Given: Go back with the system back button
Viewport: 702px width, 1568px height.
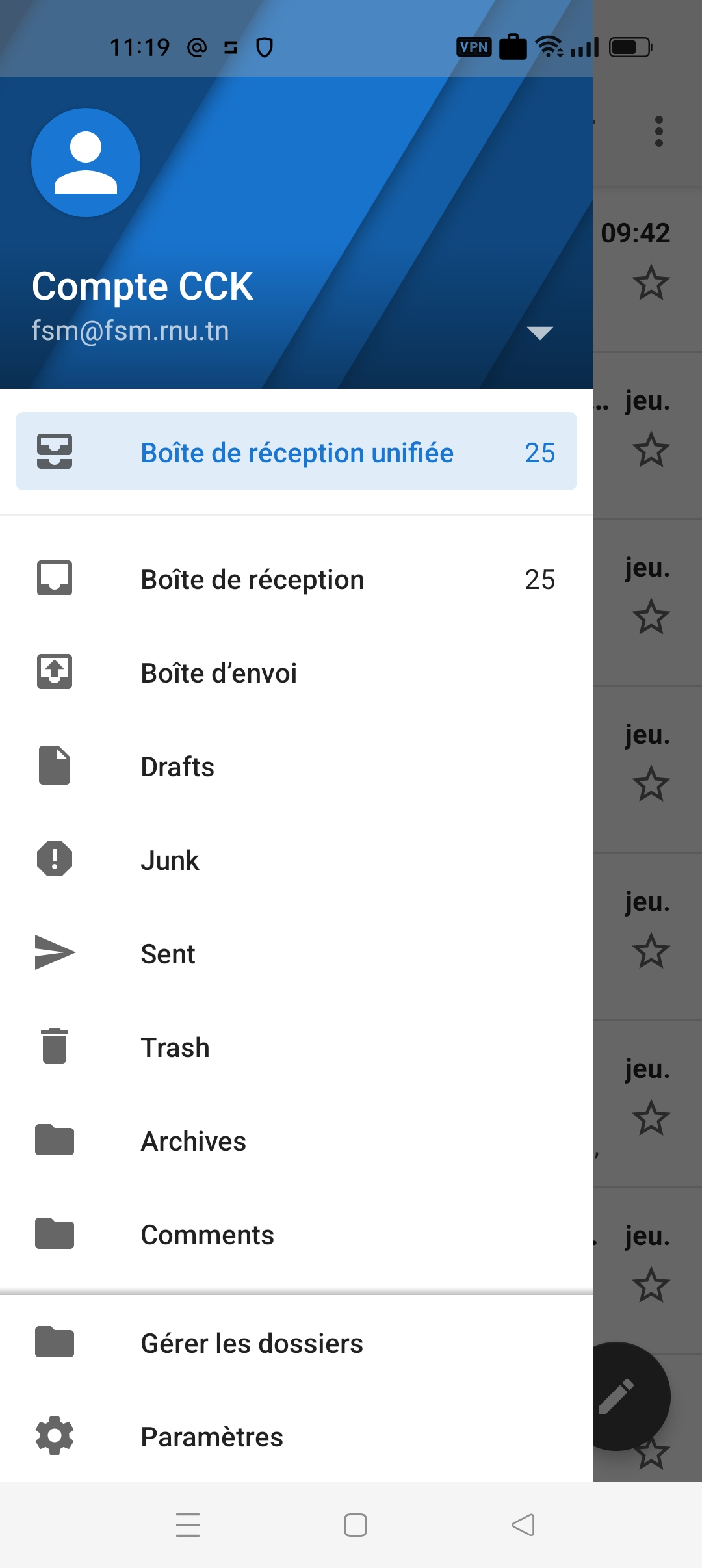Looking at the screenshot, I should [x=523, y=1525].
